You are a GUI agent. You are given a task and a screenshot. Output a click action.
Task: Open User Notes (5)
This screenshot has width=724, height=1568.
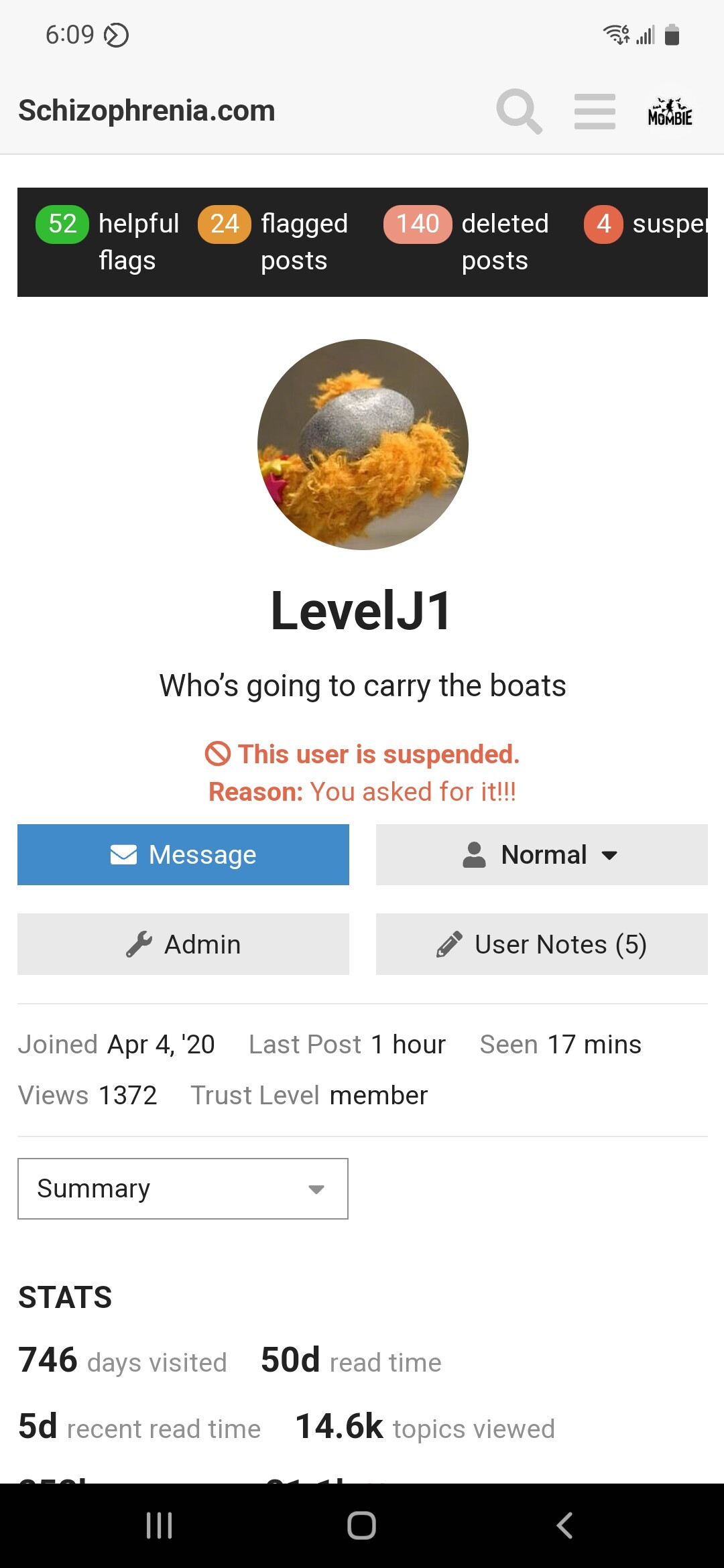tap(542, 944)
